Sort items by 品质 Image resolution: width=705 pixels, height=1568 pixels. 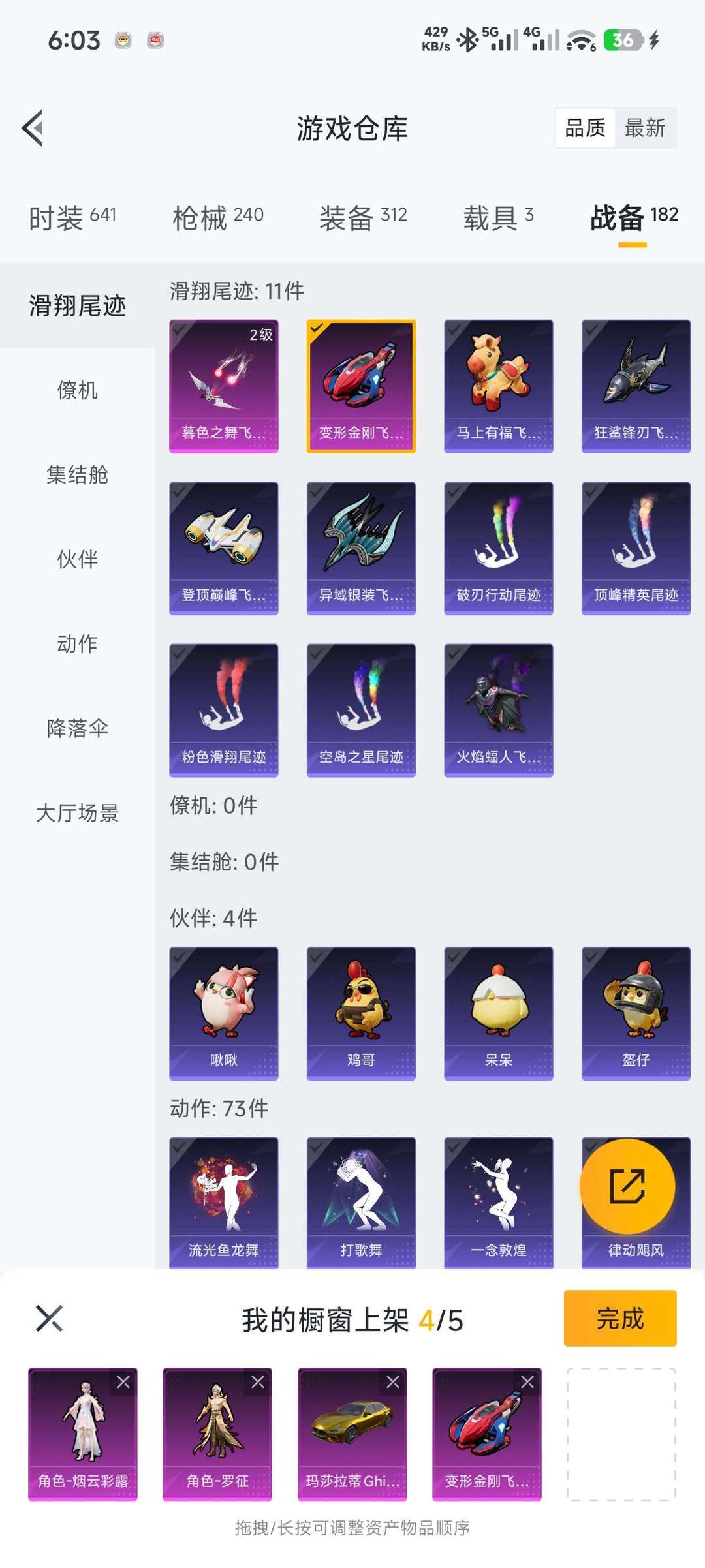tap(585, 128)
